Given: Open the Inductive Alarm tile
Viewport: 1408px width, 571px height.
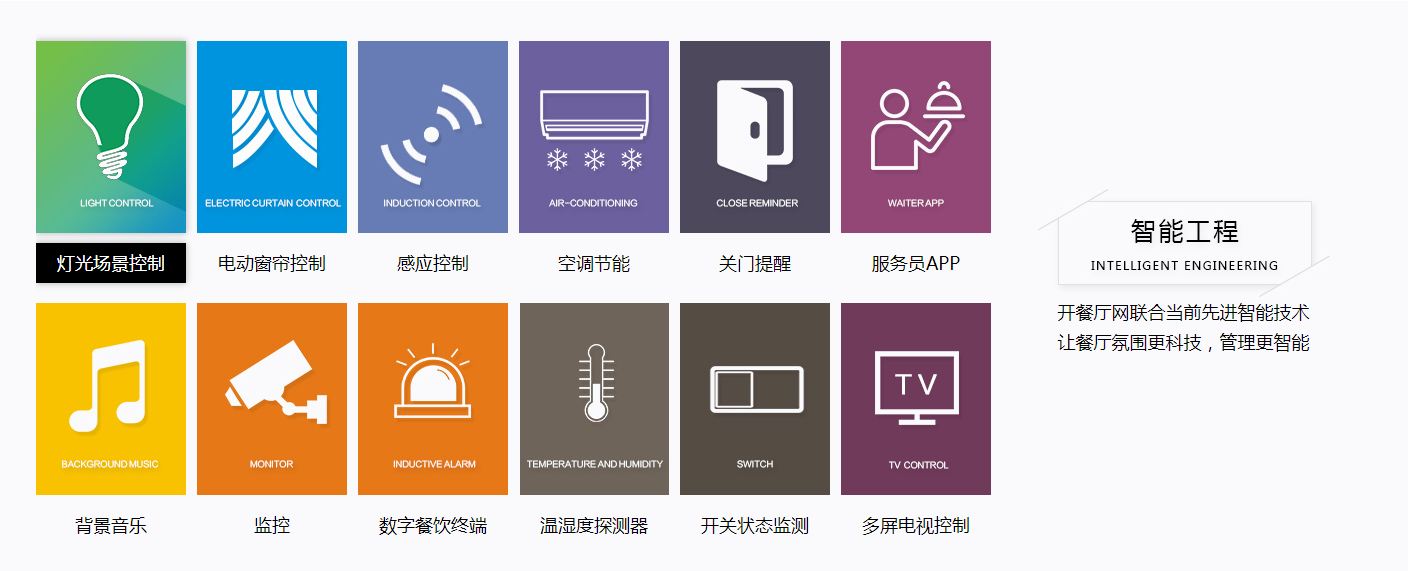Looking at the screenshot, I should tap(433, 399).
